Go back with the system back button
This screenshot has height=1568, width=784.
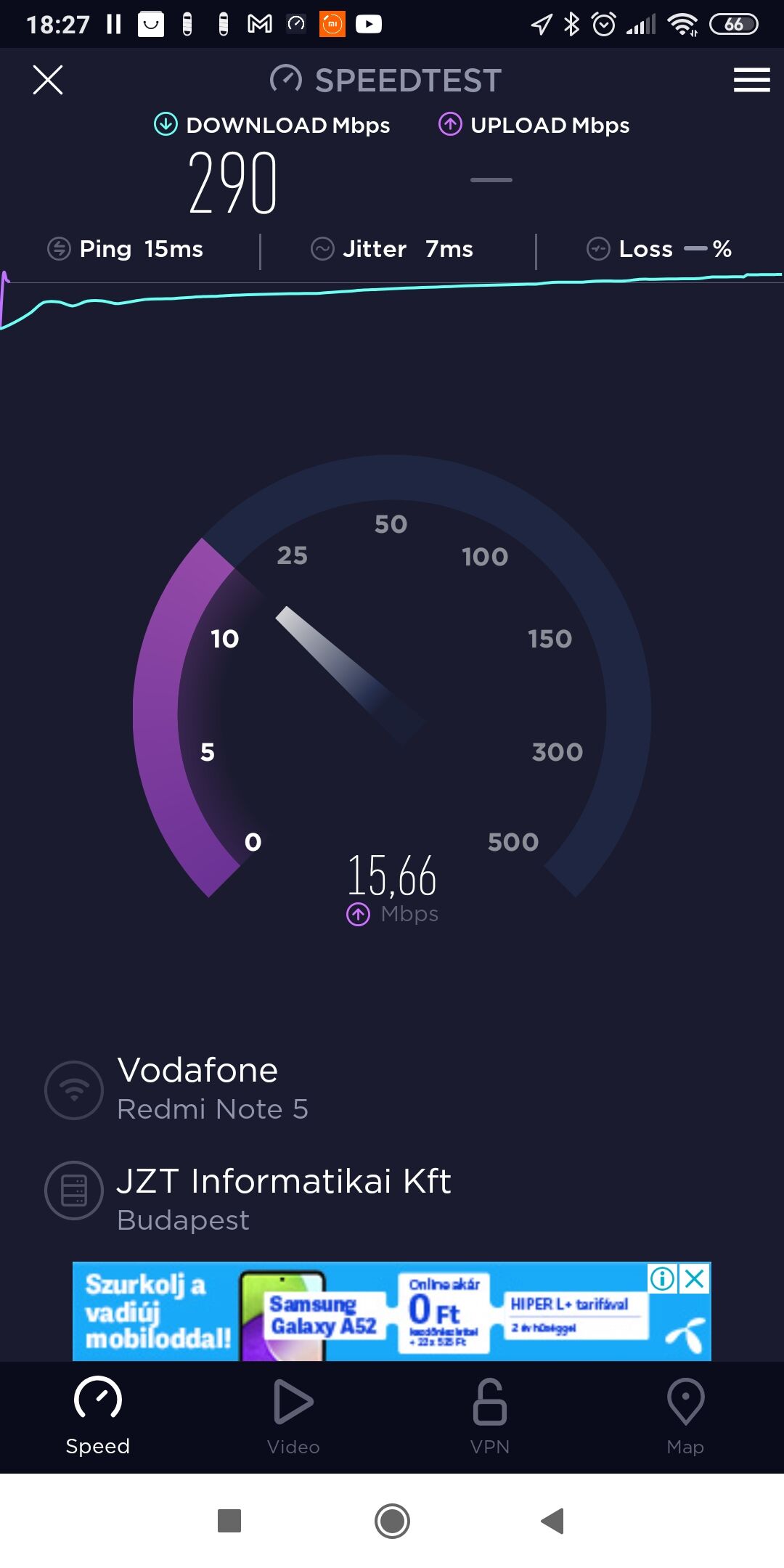coord(553,1520)
